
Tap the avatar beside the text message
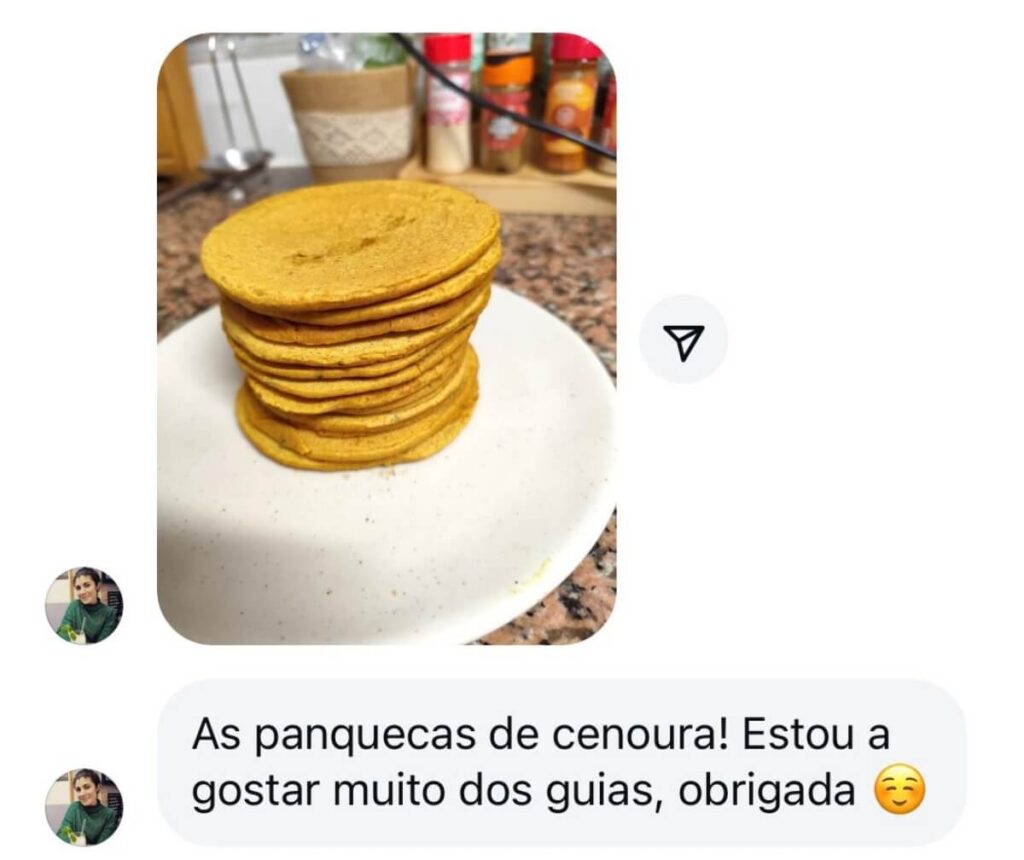[85, 806]
